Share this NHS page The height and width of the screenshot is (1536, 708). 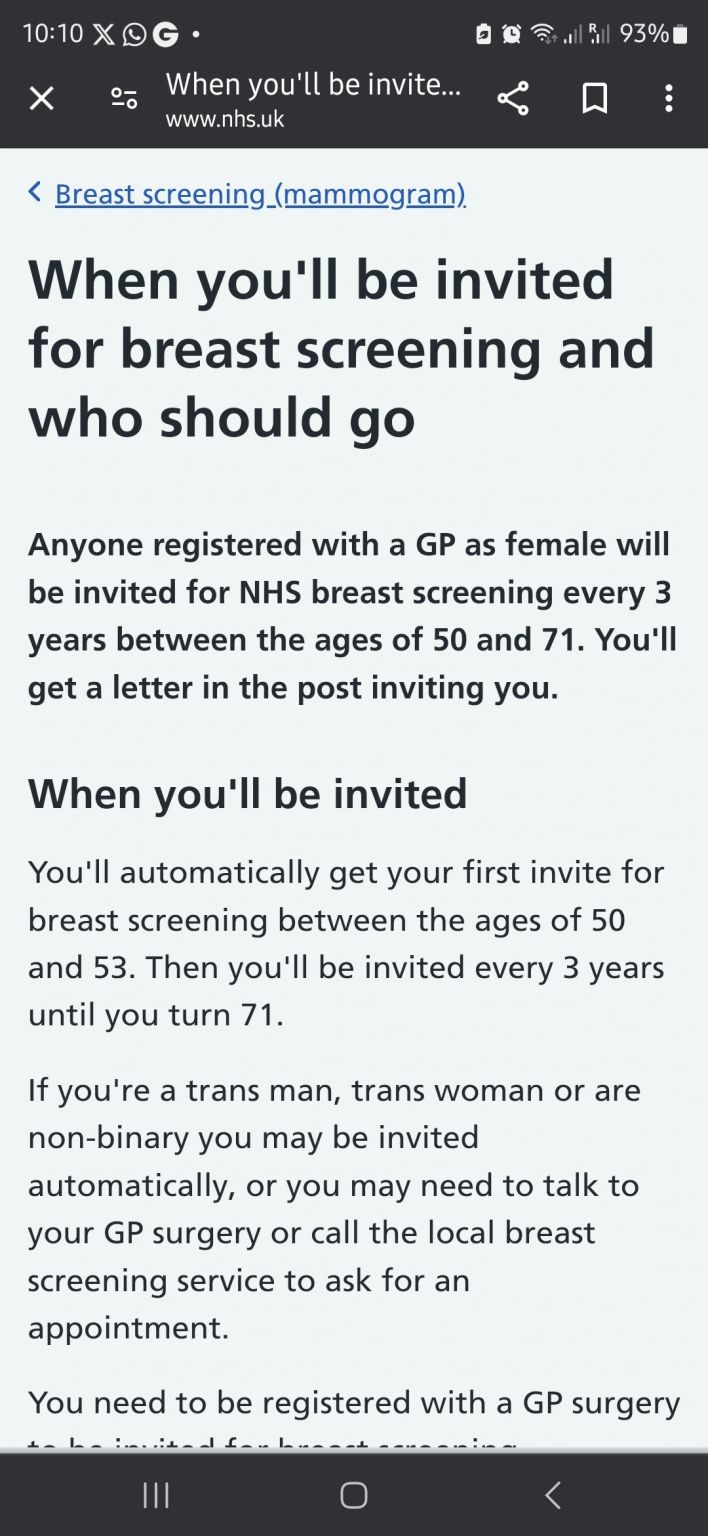click(x=513, y=98)
